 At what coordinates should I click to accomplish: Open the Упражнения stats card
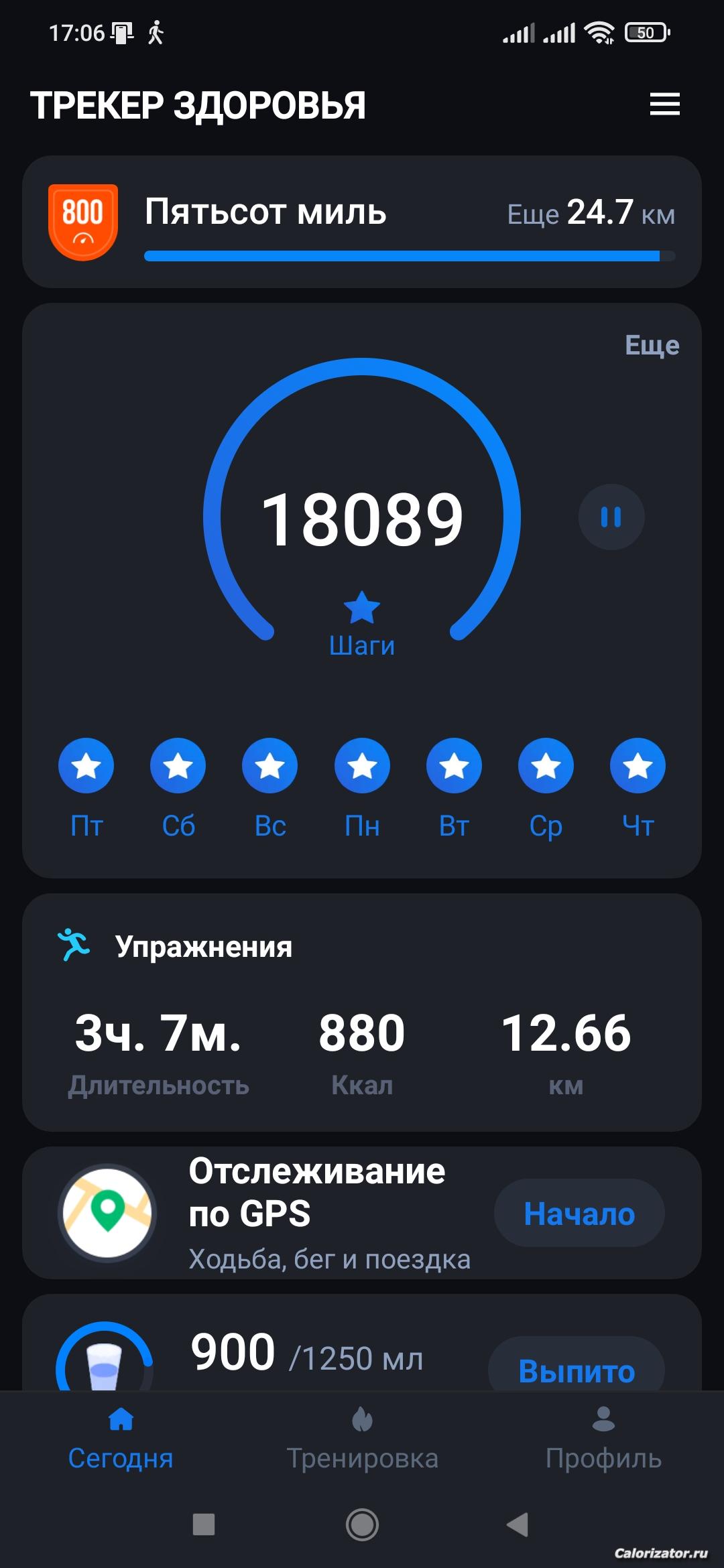362,1012
